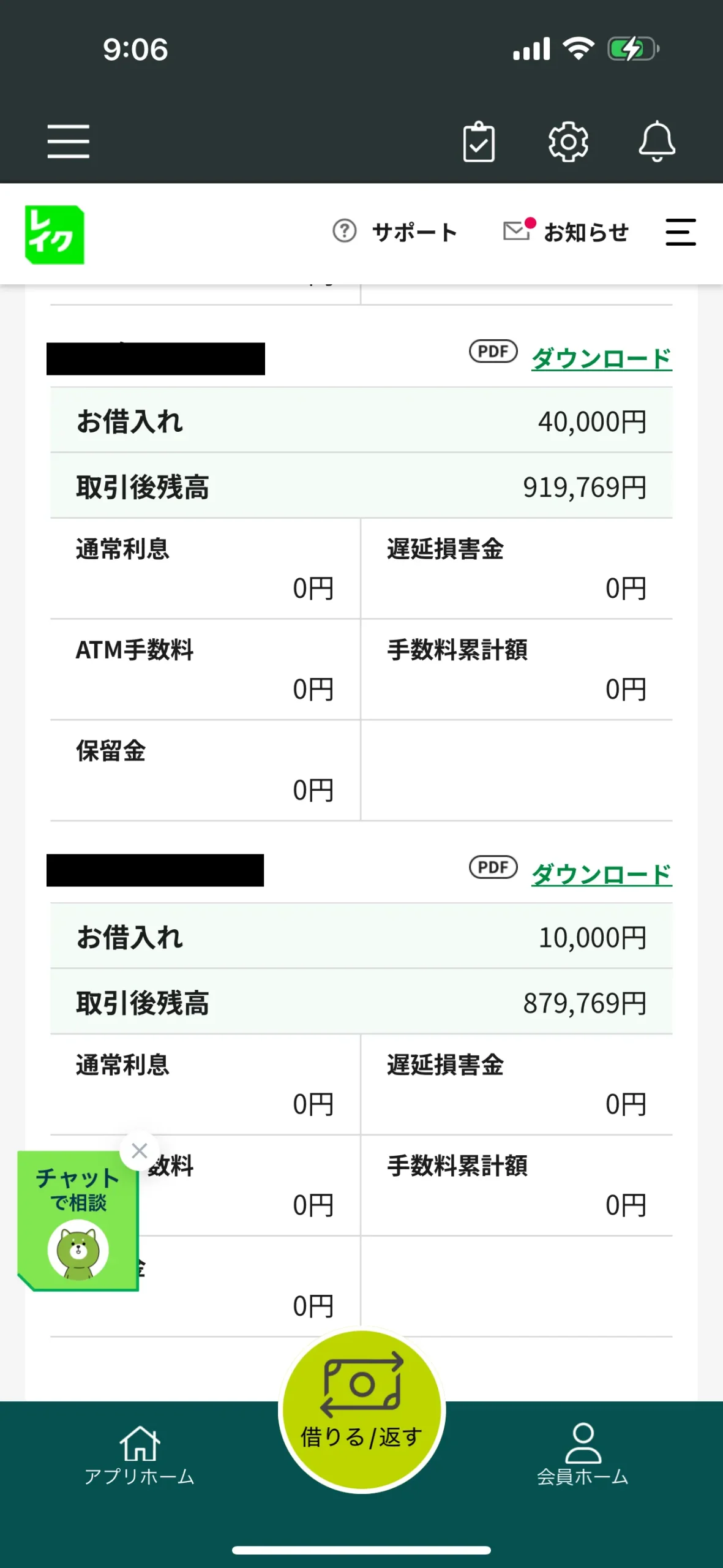
Task: Dismiss the チャットで相談 widget
Action: [x=140, y=1151]
